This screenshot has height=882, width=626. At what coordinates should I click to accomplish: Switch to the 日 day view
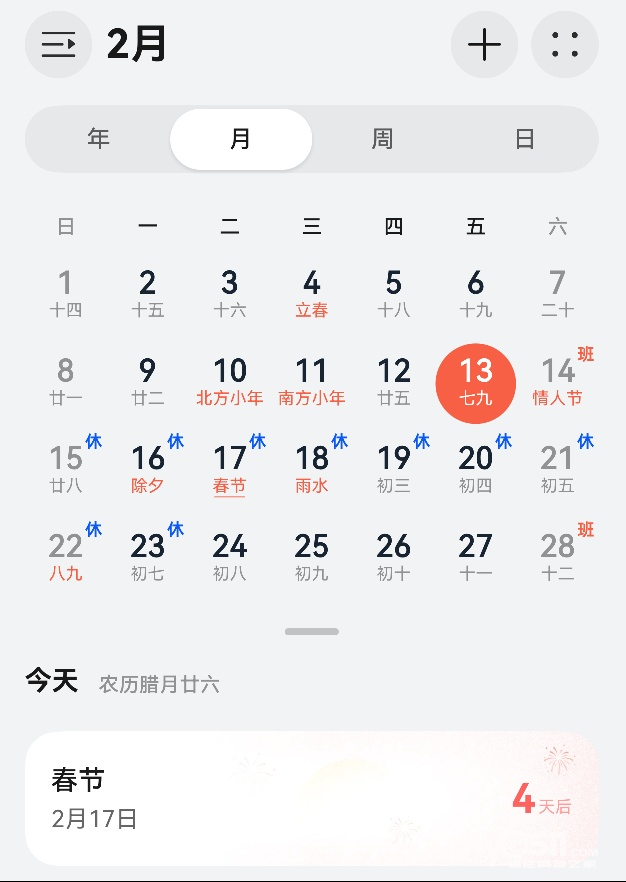[x=525, y=139]
